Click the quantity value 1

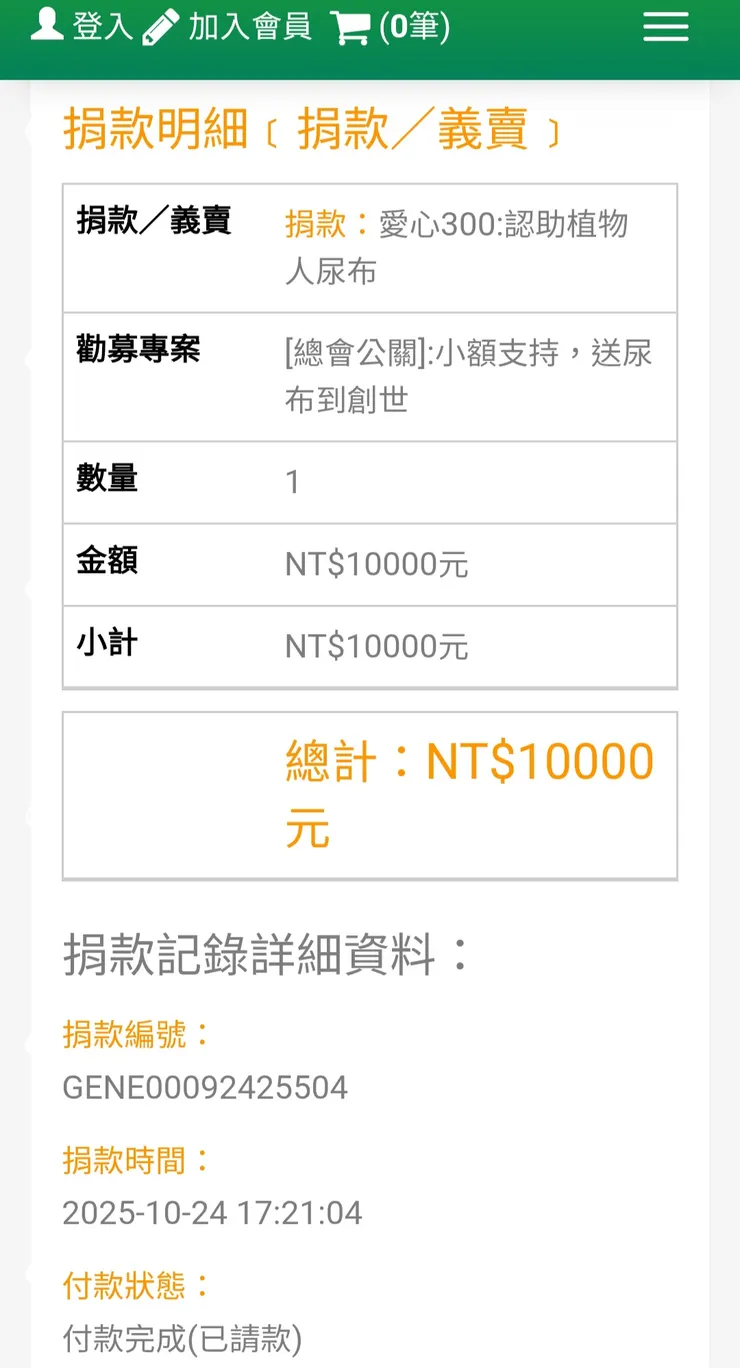coord(292,481)
